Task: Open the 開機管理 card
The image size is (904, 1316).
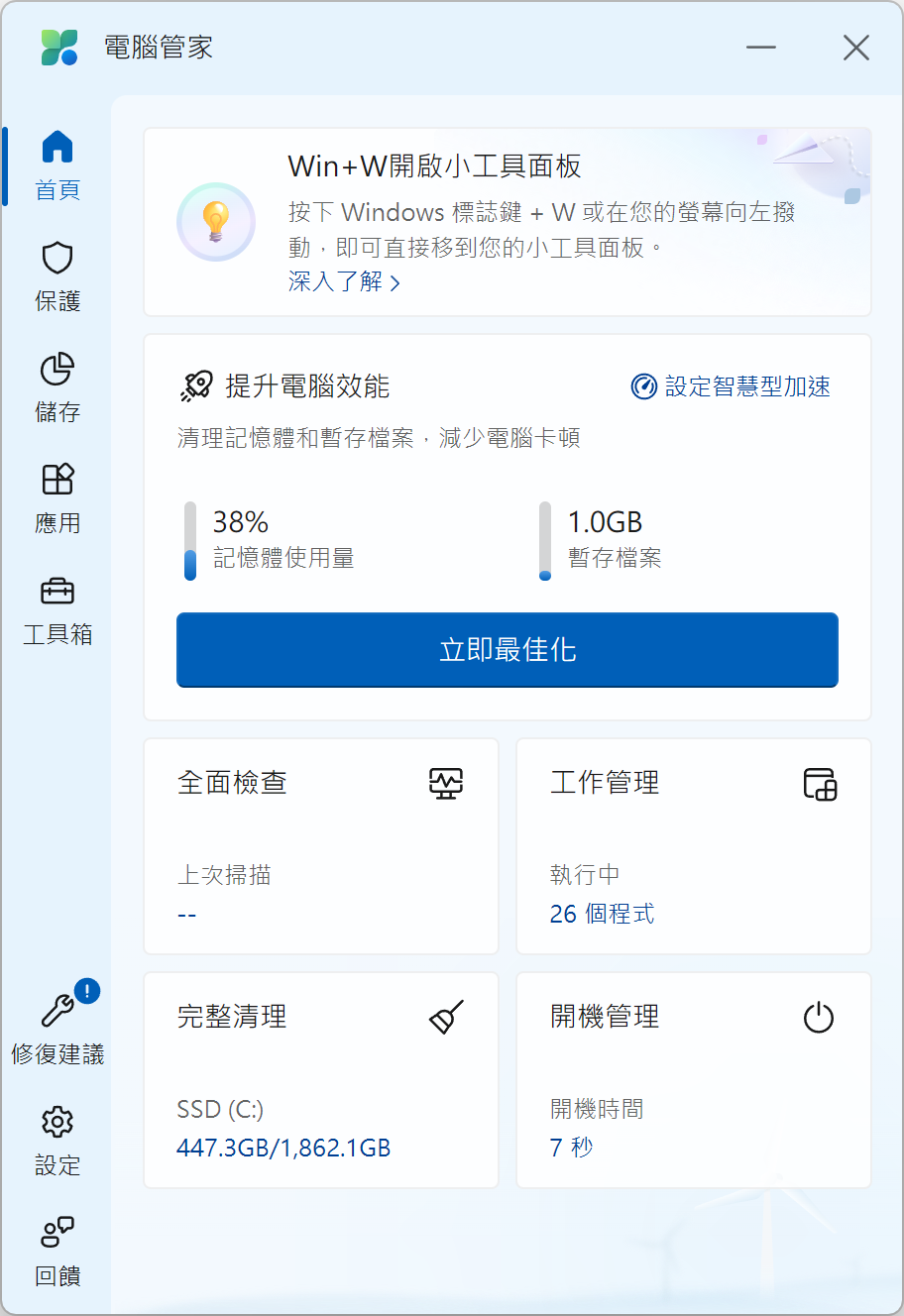Action: tap(694, 1080)
